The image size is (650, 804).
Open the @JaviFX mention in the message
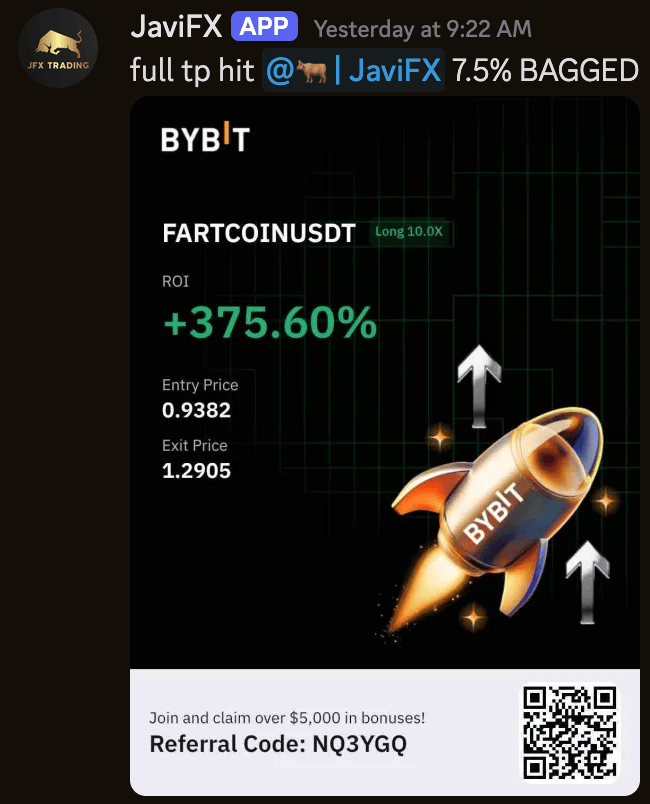(353, 71)
